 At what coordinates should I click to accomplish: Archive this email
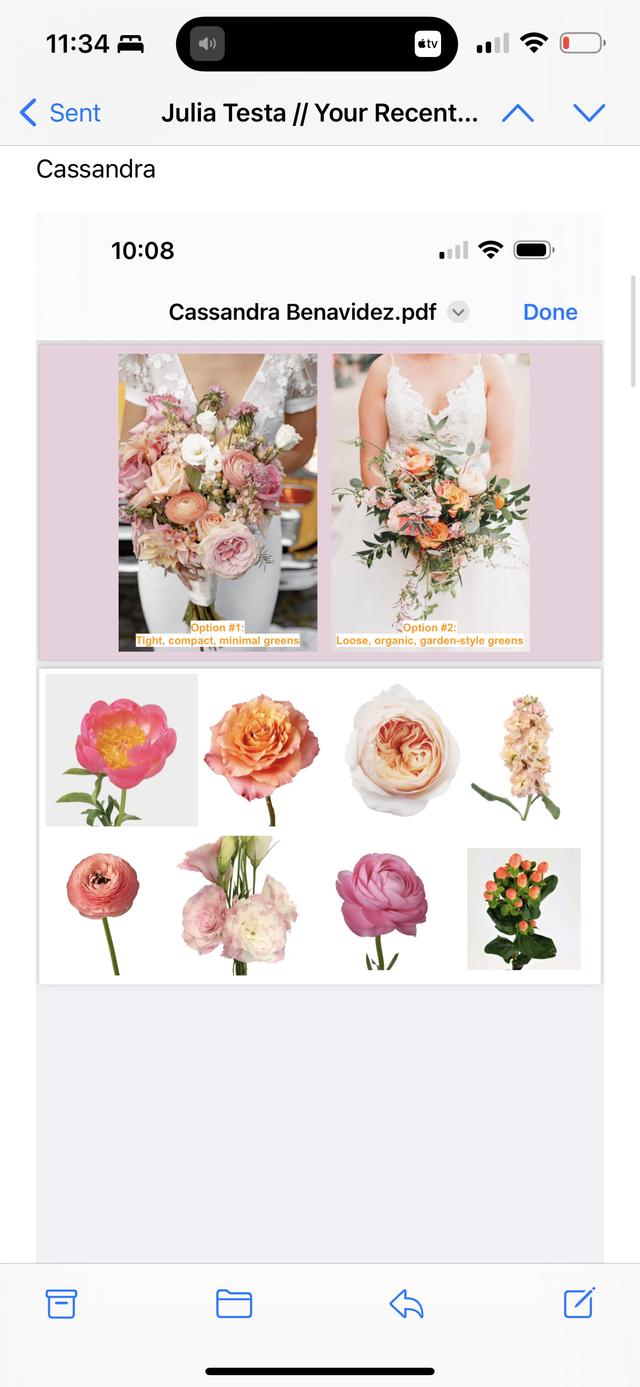click(x=61, y=1303)
